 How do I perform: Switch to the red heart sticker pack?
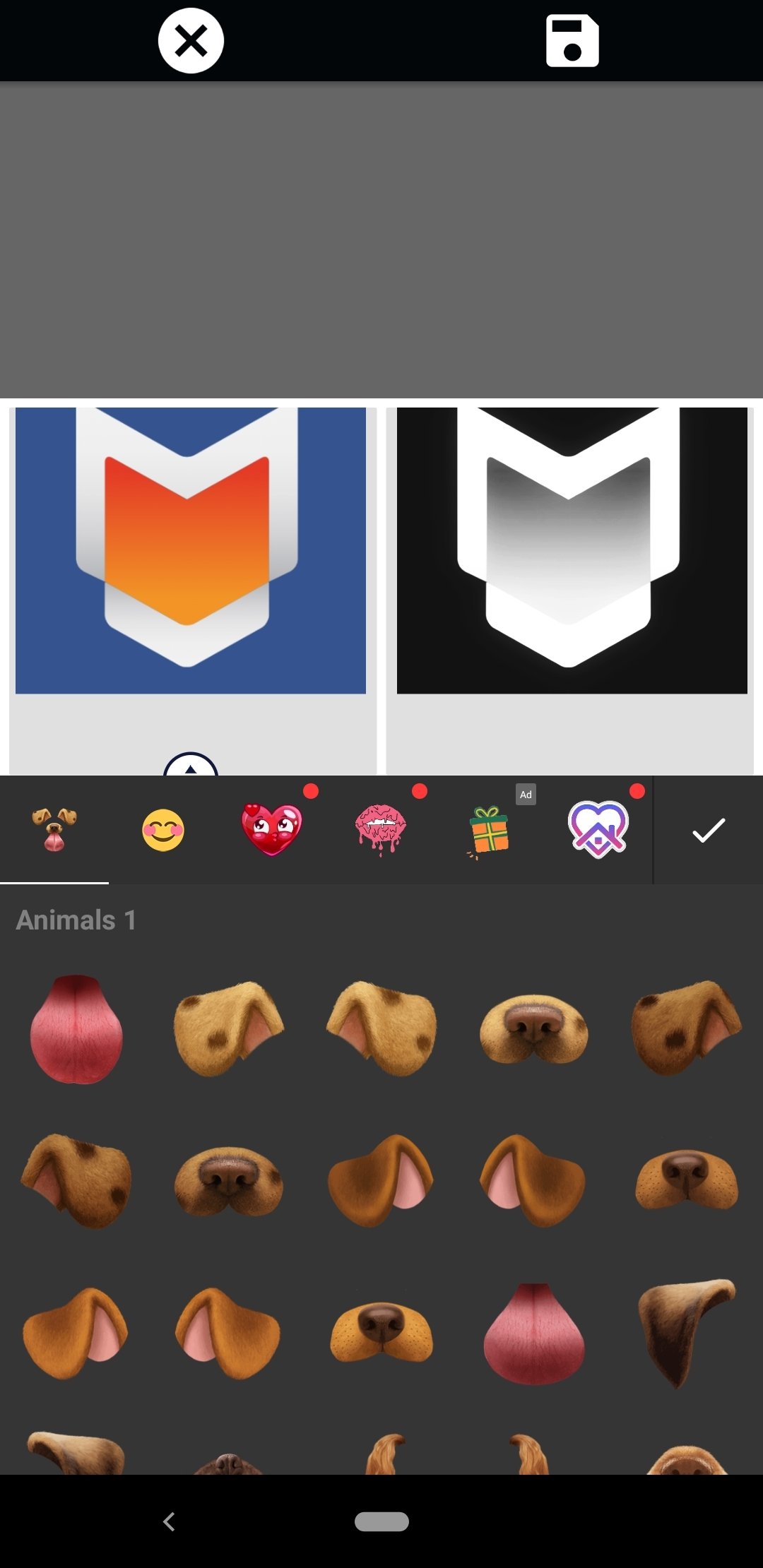pos(272,830)
